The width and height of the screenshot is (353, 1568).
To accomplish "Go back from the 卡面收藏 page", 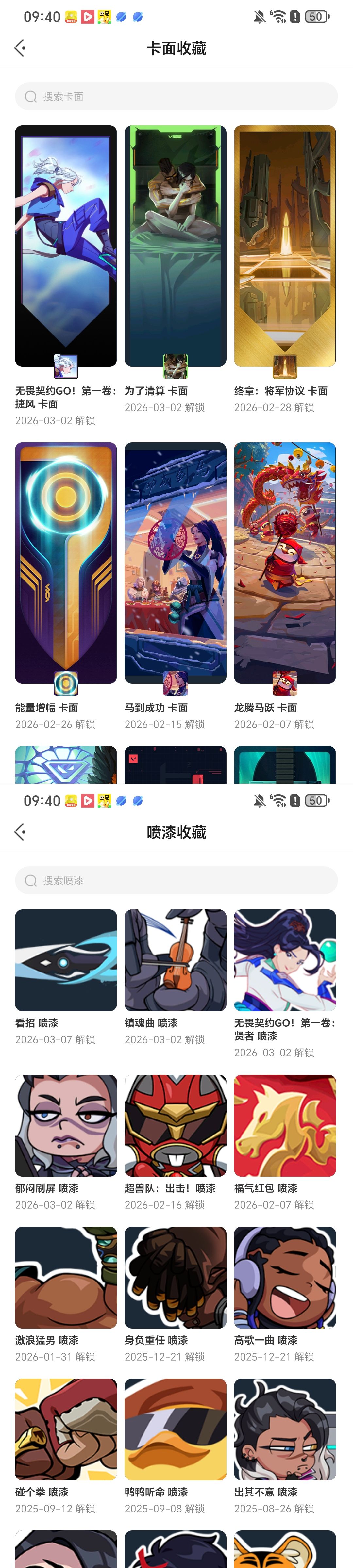I will click(20, 48).
